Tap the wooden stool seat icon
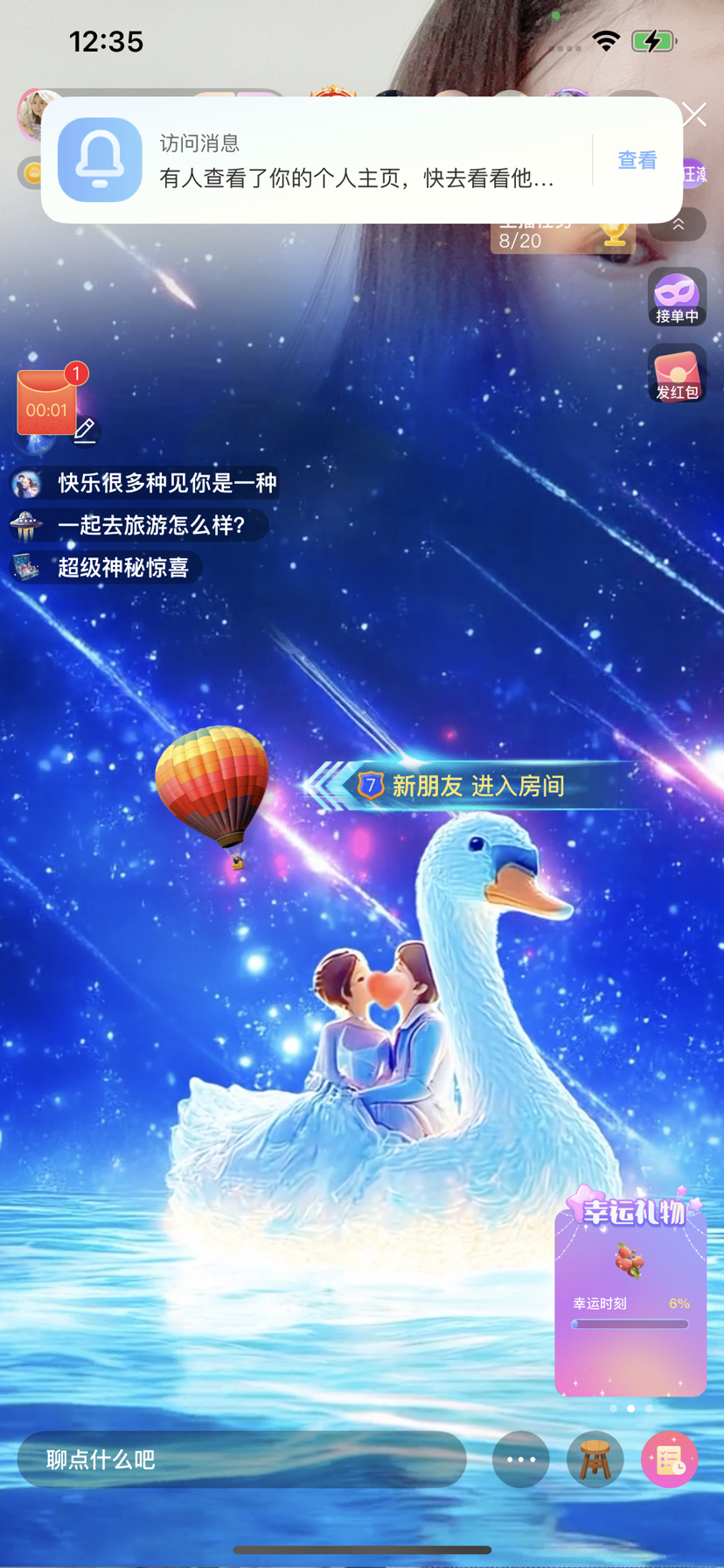The height and width of the screenshot is (1568, 724). point(595,1459)
